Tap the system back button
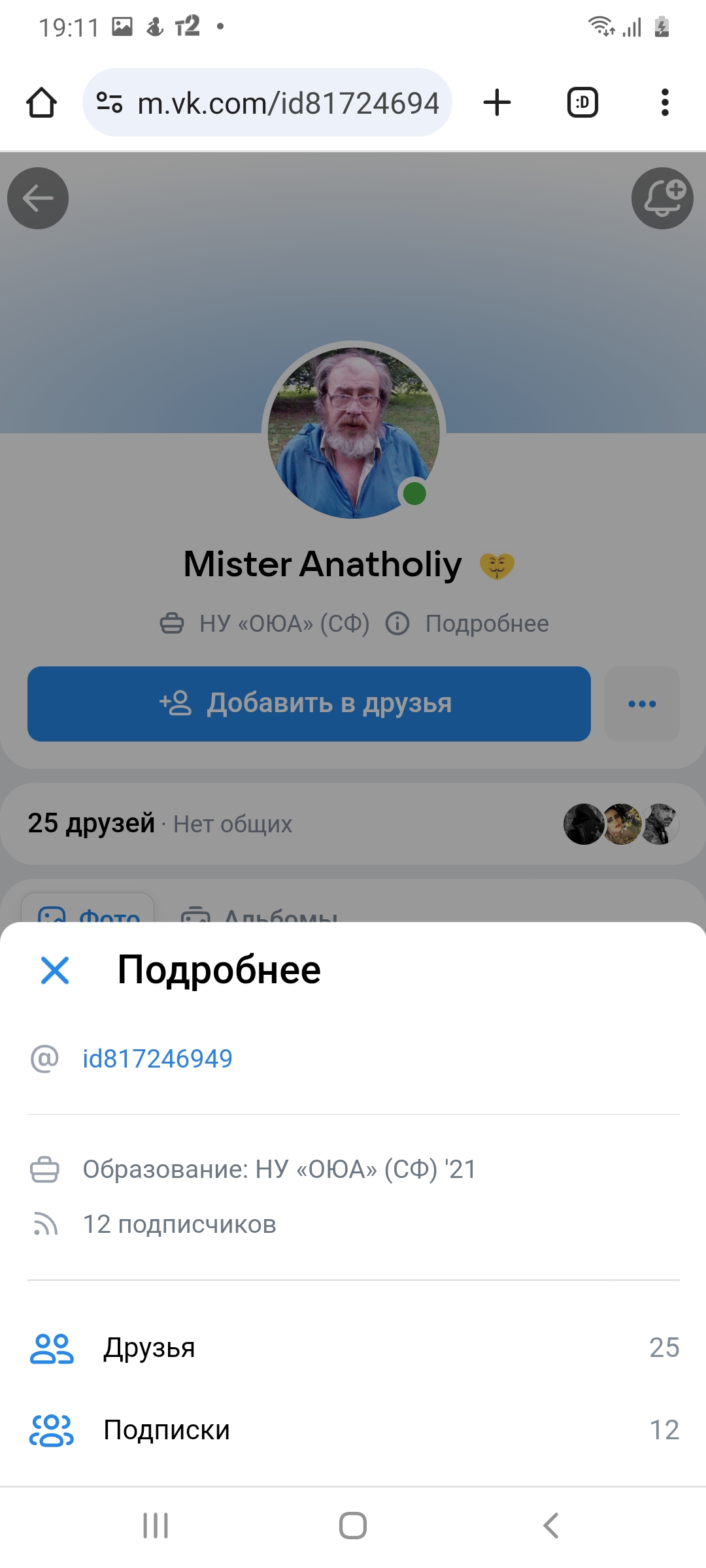Image resolution: width=706 pixels, height=1568 pixels. pos(551,1526)
